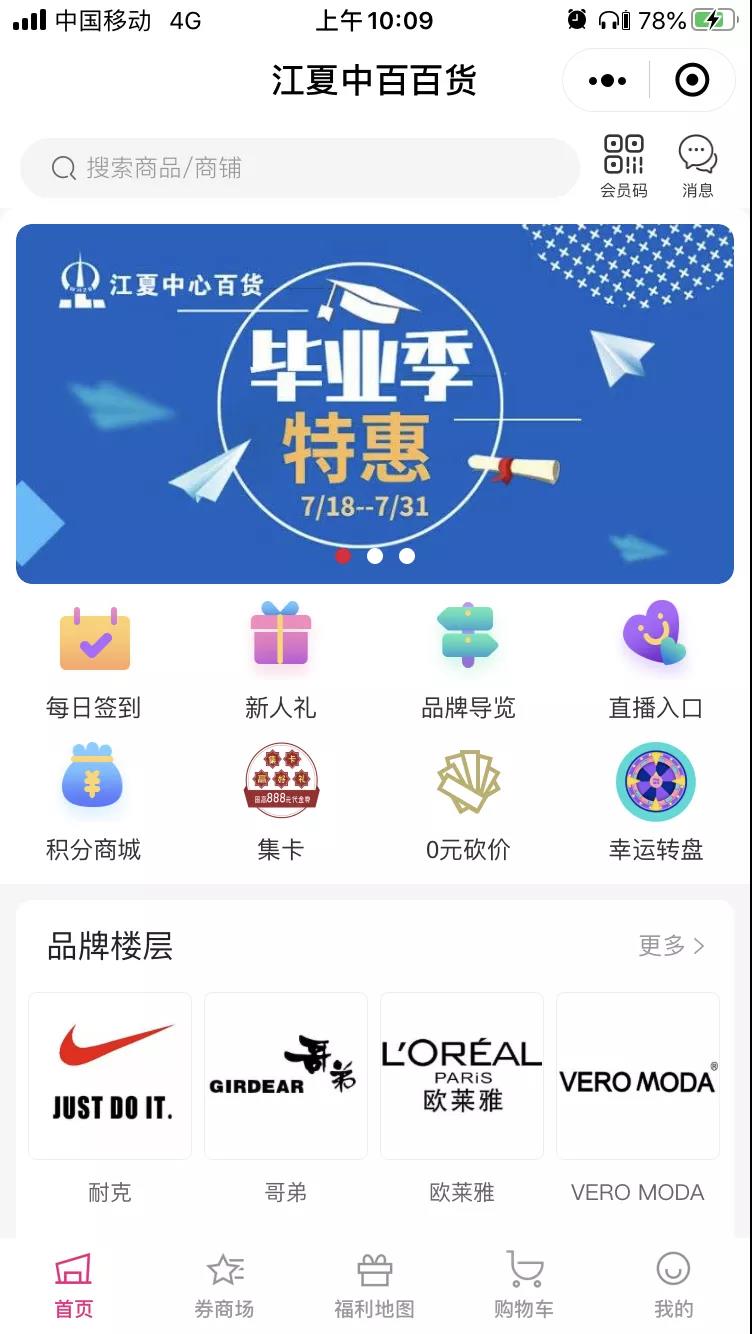Open the 耐克 Nike brand card

pos(110,1076)
